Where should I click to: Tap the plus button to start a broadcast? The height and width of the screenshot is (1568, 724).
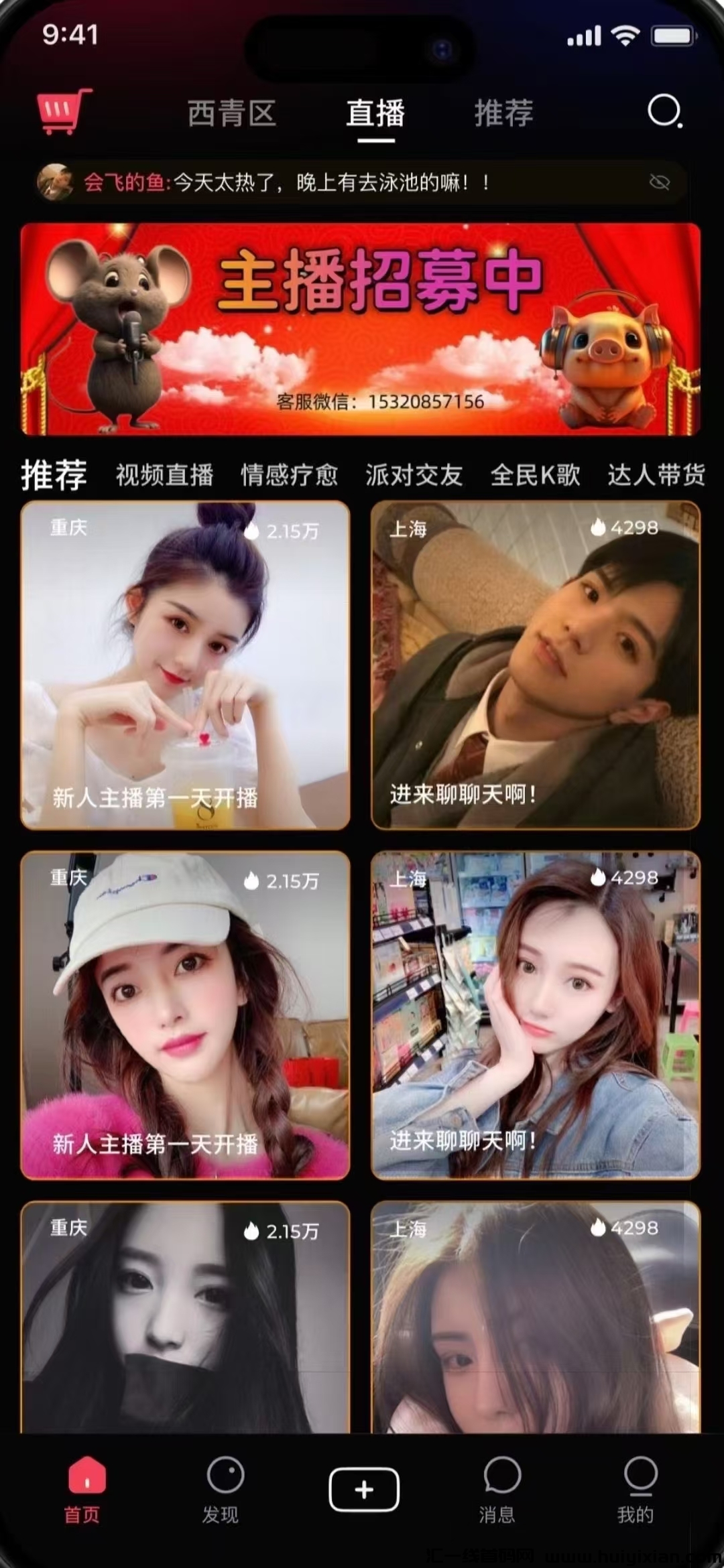[x=363, y=1489]
